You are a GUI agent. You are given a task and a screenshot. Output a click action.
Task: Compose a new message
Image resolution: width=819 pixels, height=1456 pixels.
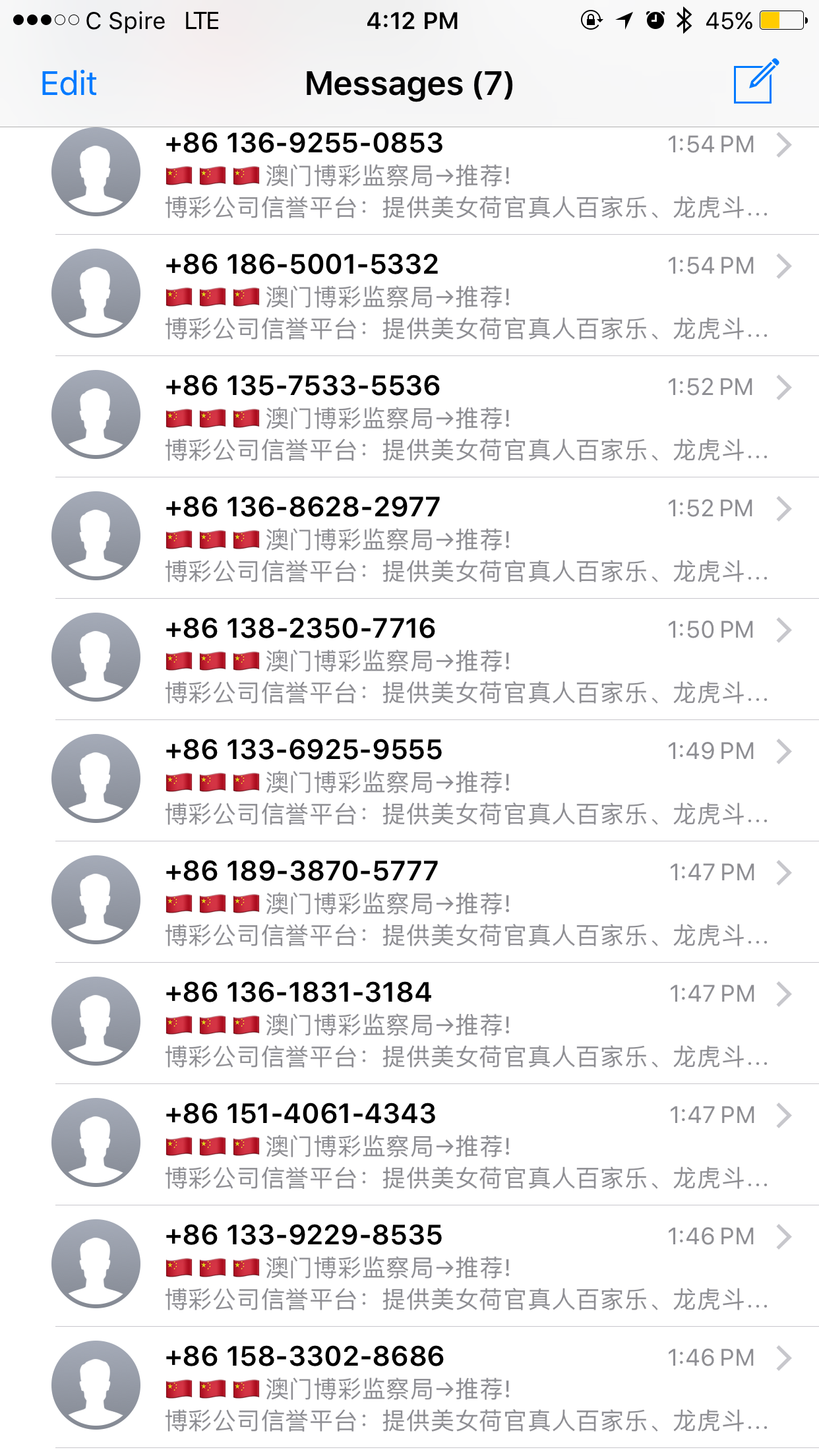coord(755,82)
